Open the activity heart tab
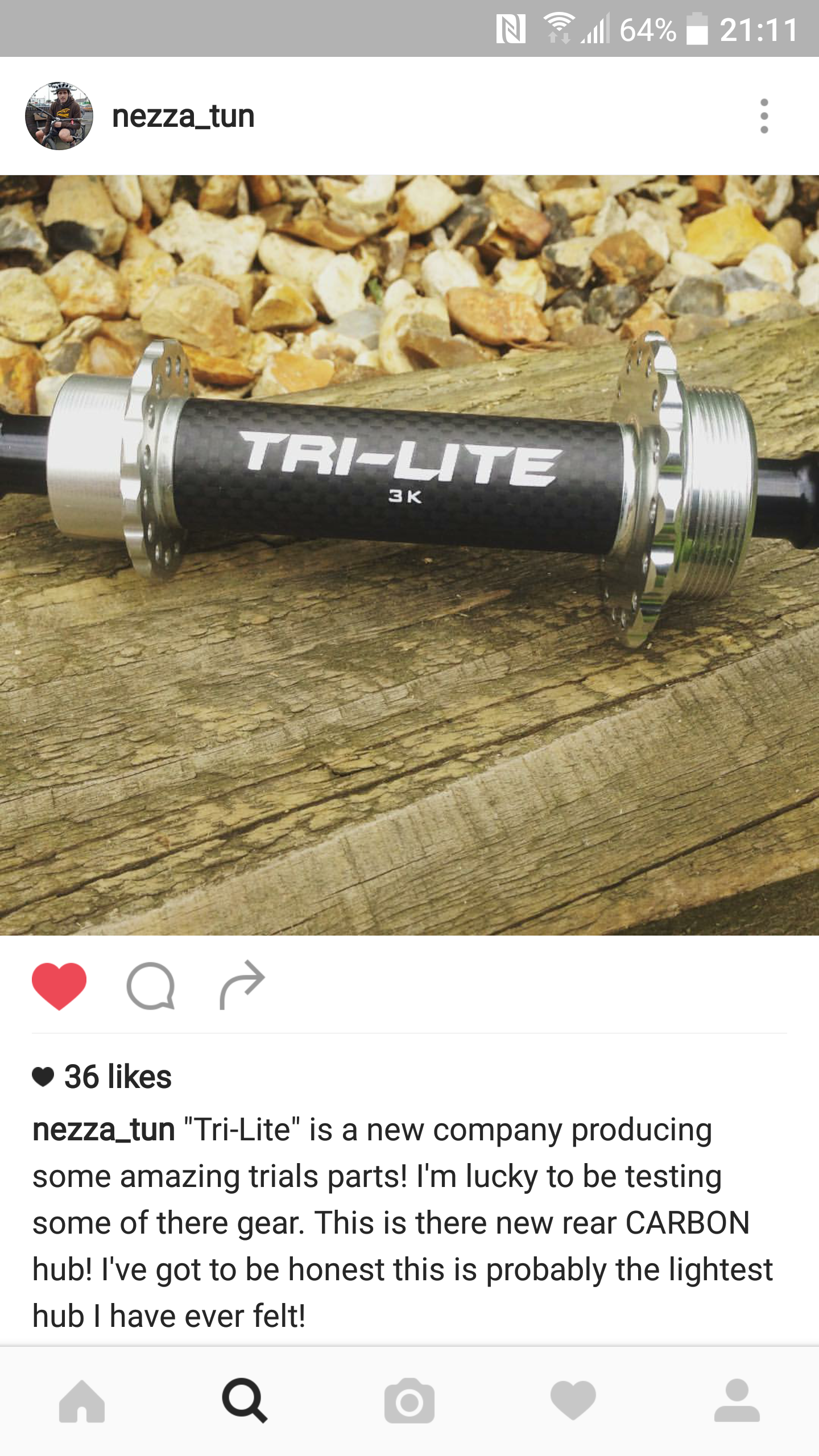Viewport: 819px width, 1456px height. pos(573,1401)
